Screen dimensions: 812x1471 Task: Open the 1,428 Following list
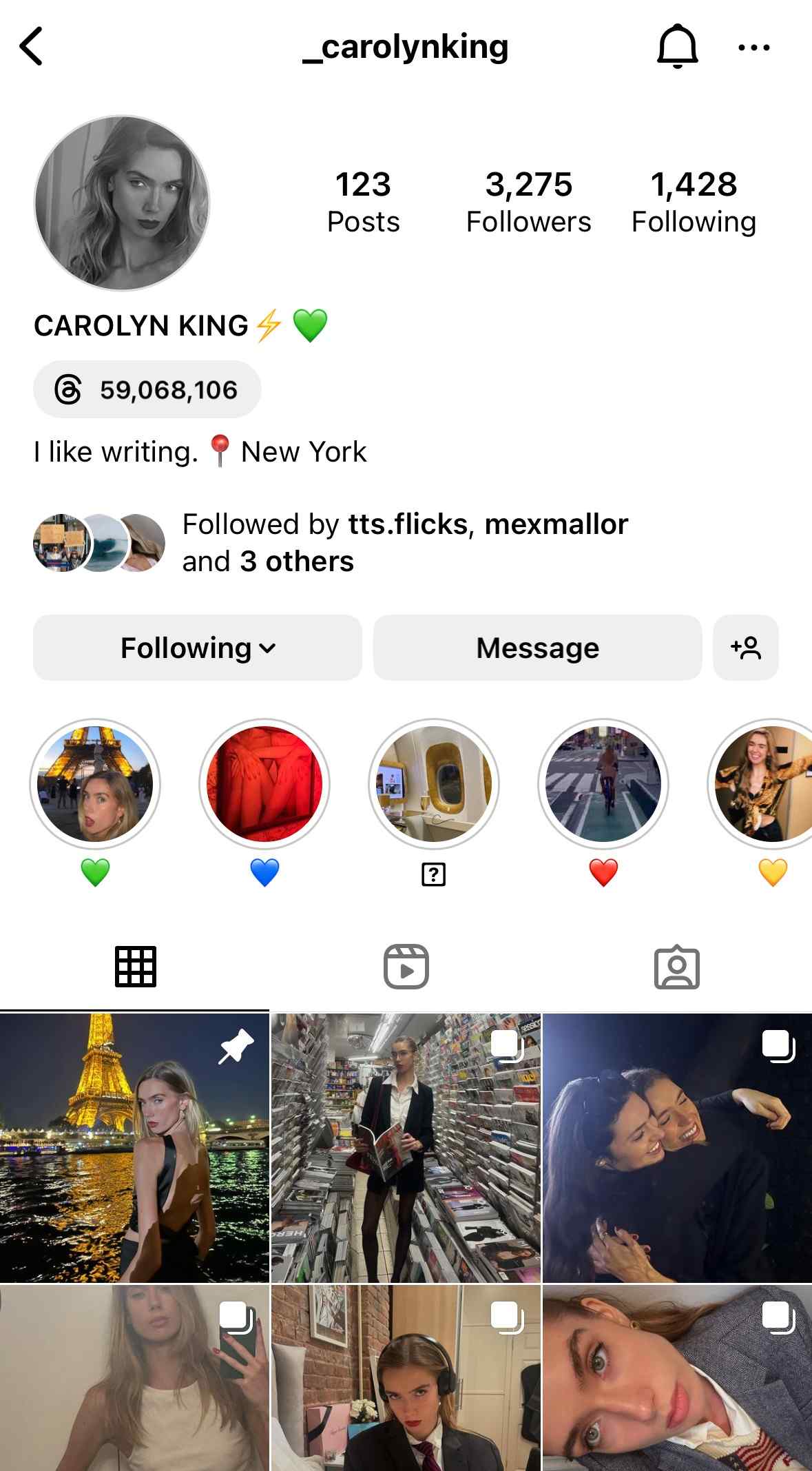(694, 203)
